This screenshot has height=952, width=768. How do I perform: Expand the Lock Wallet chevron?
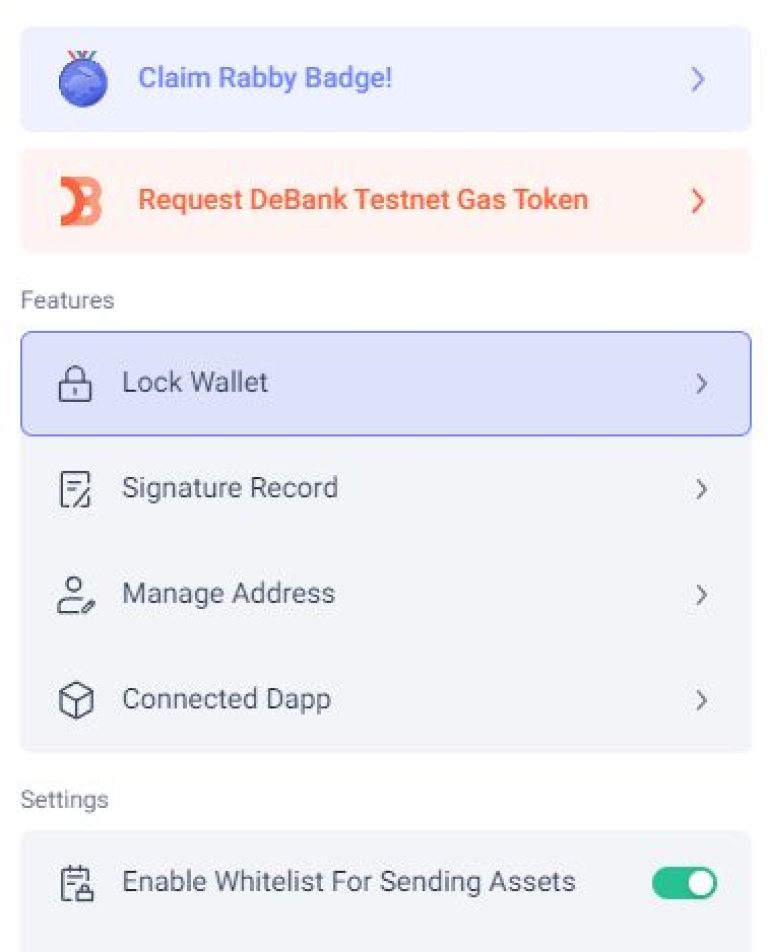tap(703, 383)
